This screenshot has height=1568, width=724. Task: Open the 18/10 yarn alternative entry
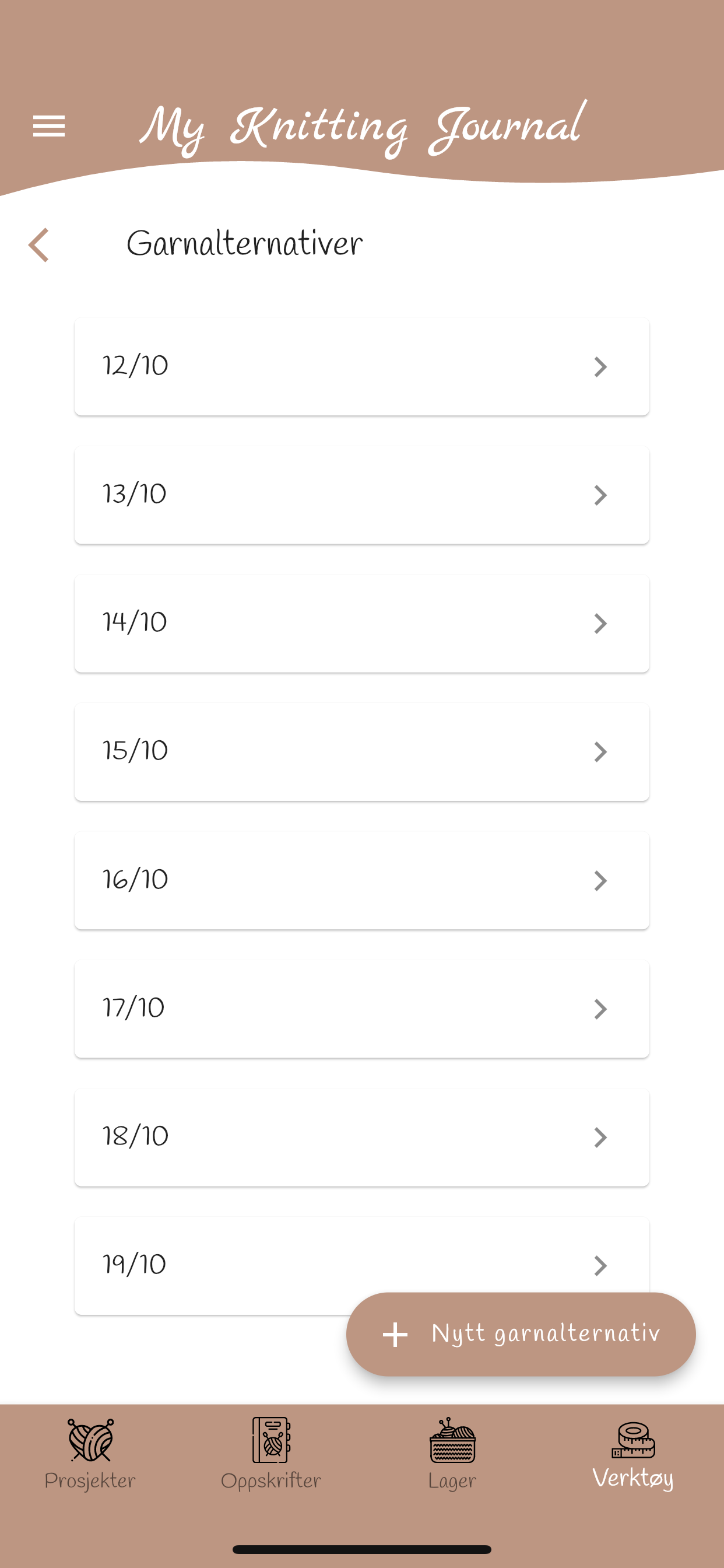(362, 1136)
